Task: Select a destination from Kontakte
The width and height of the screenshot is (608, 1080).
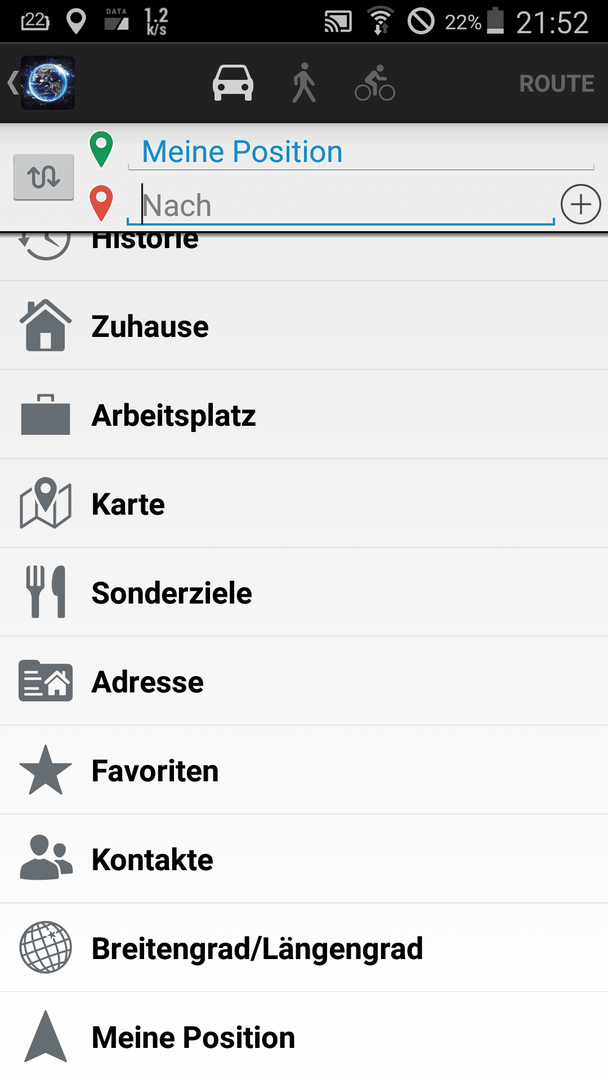Action: (304, 859)
